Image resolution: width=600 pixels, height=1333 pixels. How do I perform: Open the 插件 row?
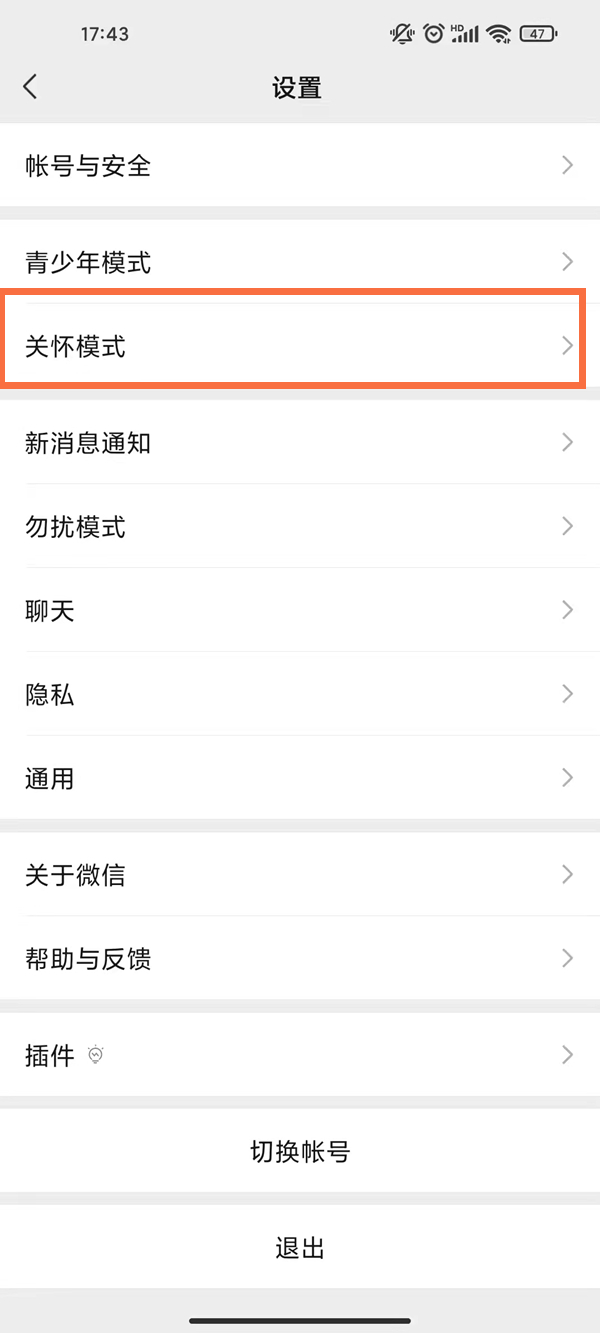[300, 1054]
